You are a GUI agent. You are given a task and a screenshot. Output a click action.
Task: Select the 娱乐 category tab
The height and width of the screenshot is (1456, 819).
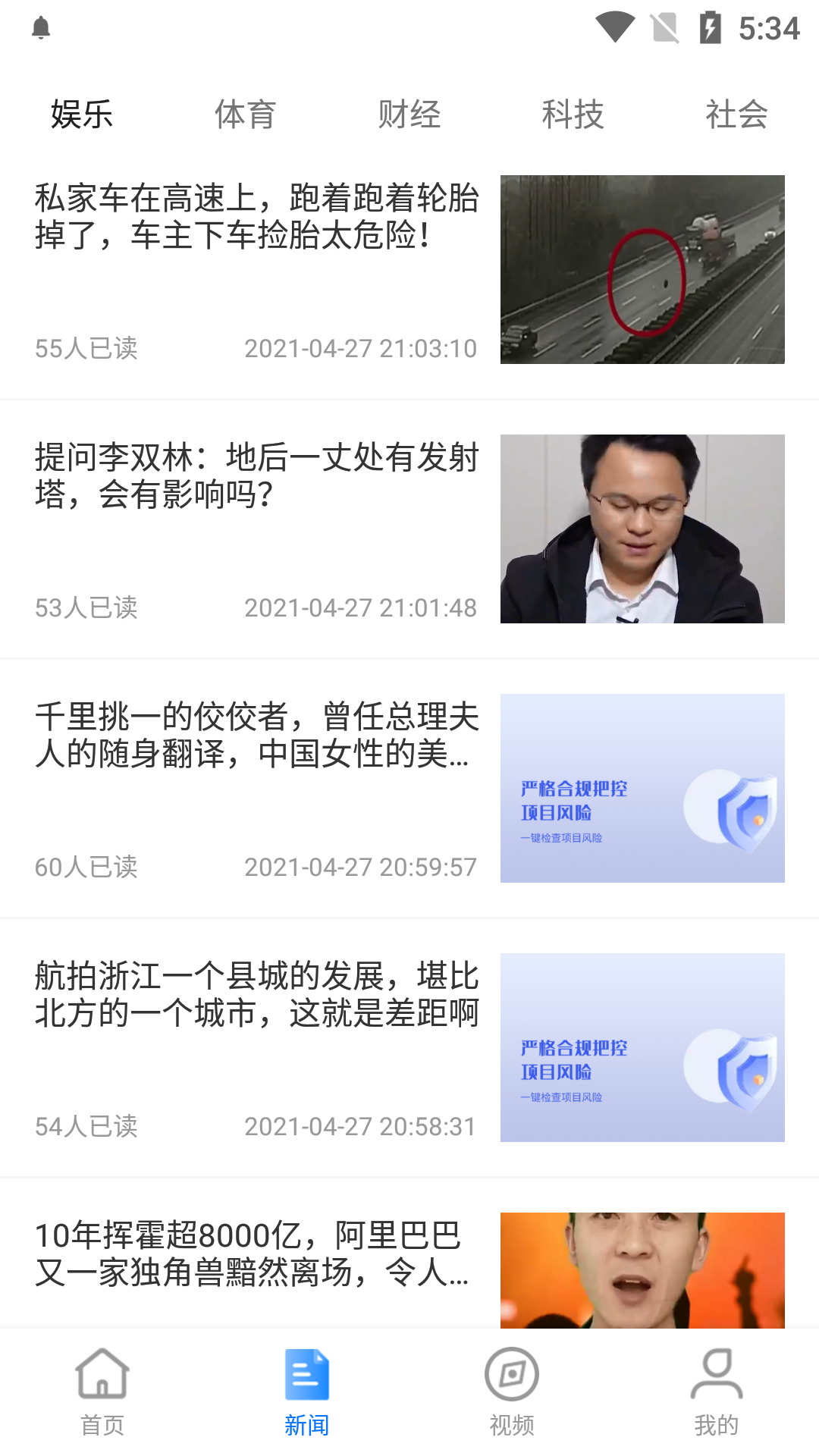[82, 115]
